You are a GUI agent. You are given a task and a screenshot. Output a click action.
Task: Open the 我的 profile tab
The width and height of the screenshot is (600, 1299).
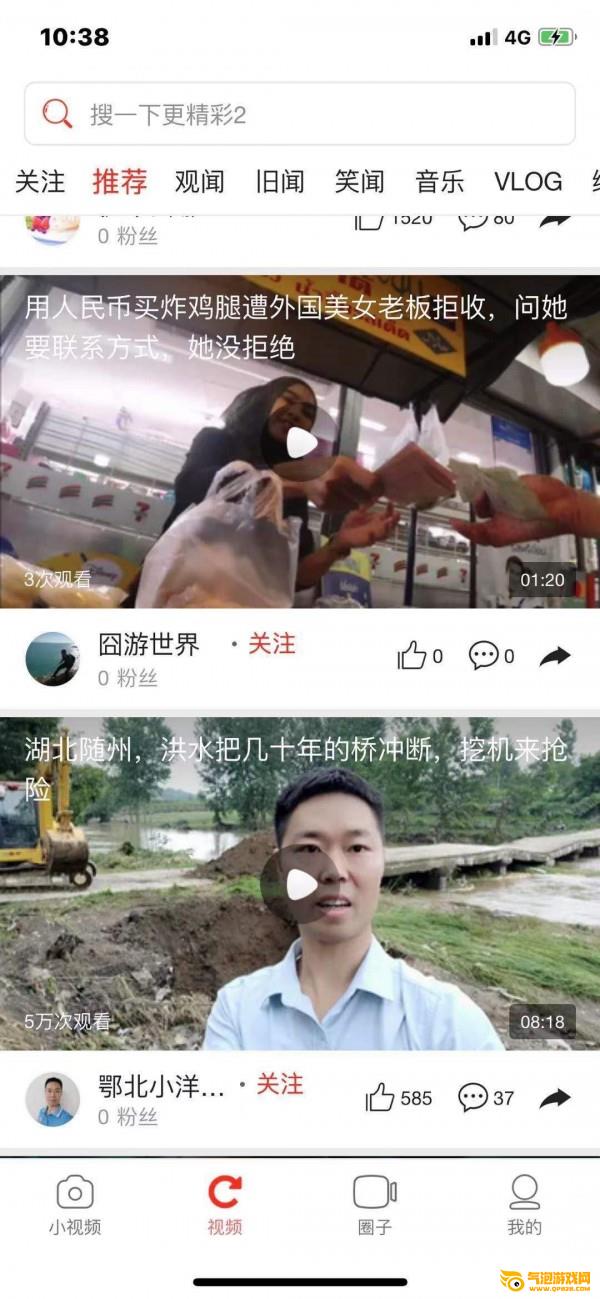coord(524,1205)
